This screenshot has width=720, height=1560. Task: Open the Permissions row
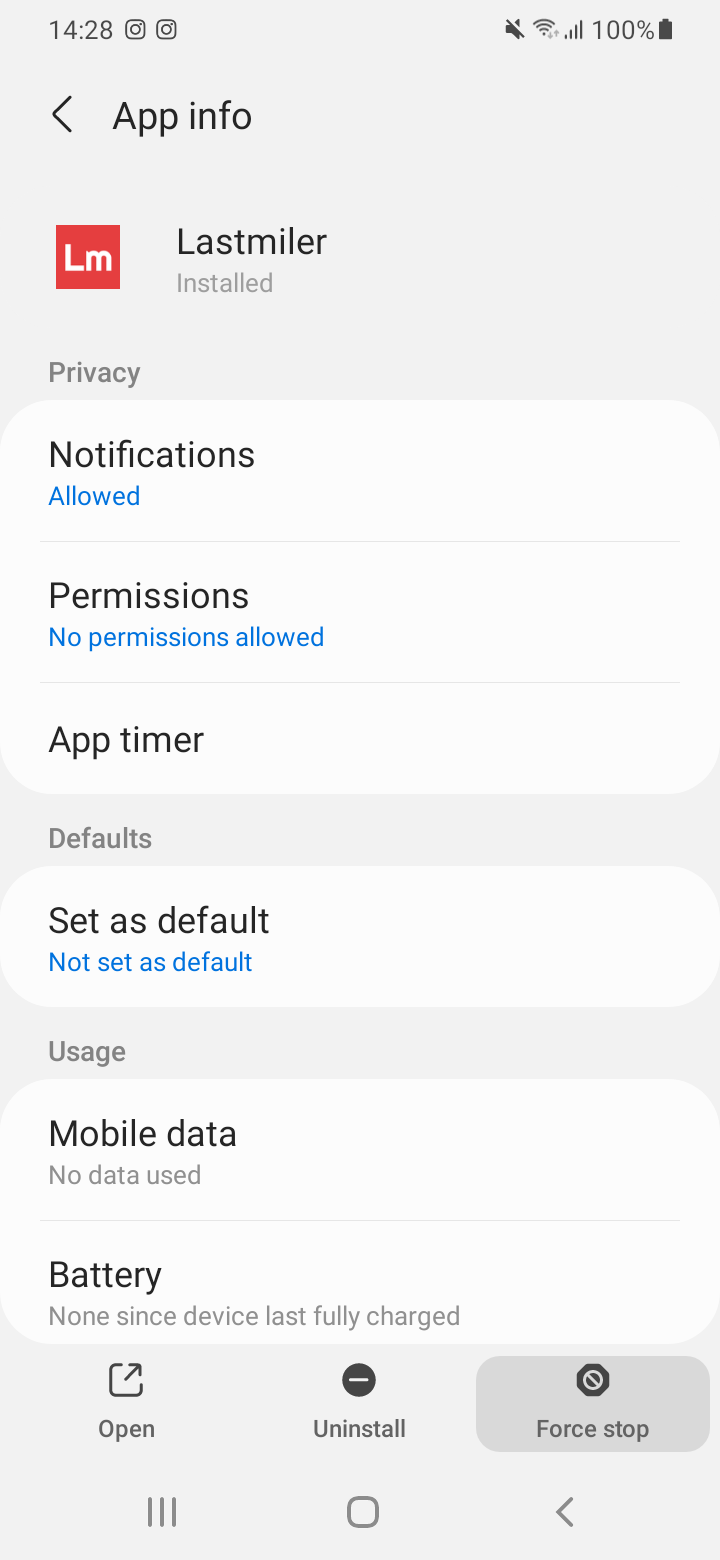click(360, 613)
